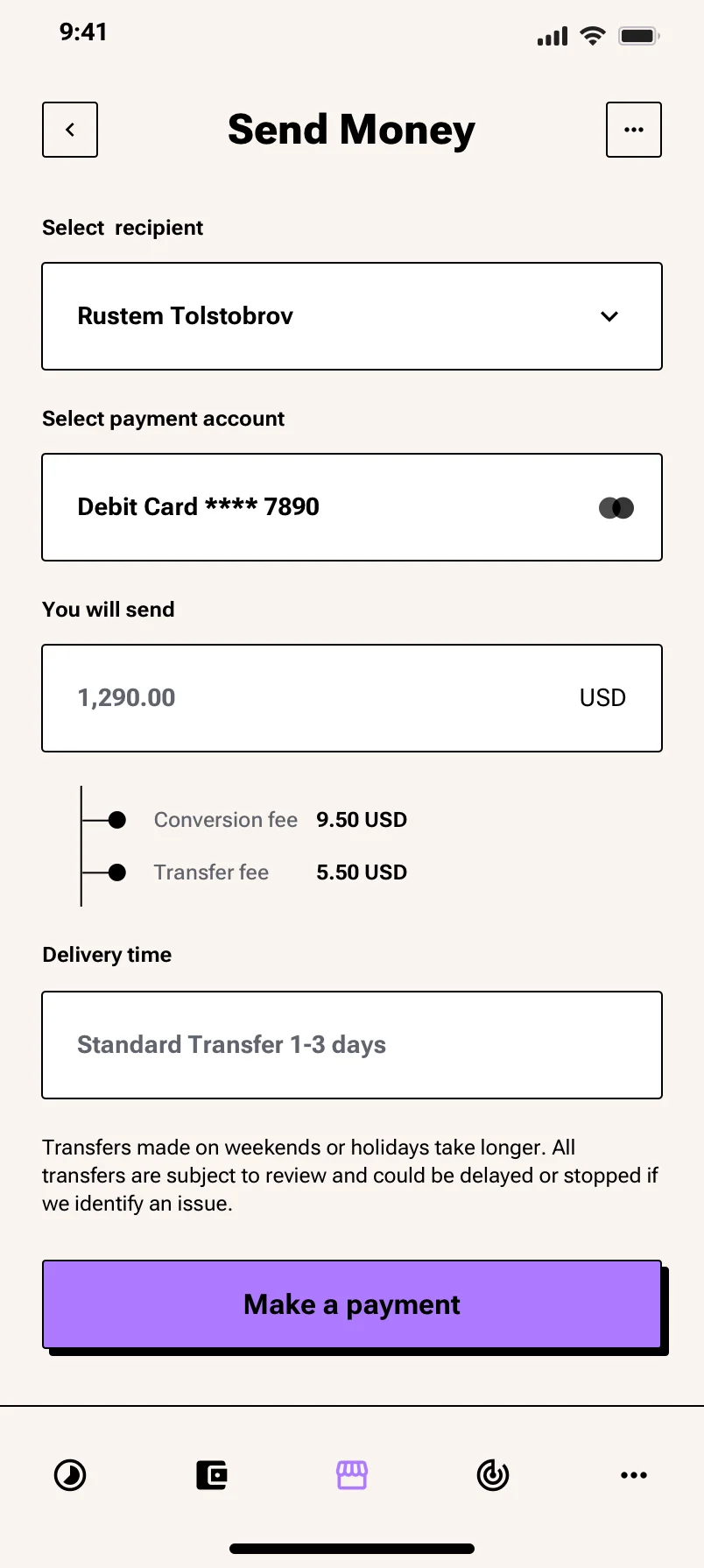The image size is (704, 1568).
Task: Select the purple marketplace icon
Action: coord(352,1475)
